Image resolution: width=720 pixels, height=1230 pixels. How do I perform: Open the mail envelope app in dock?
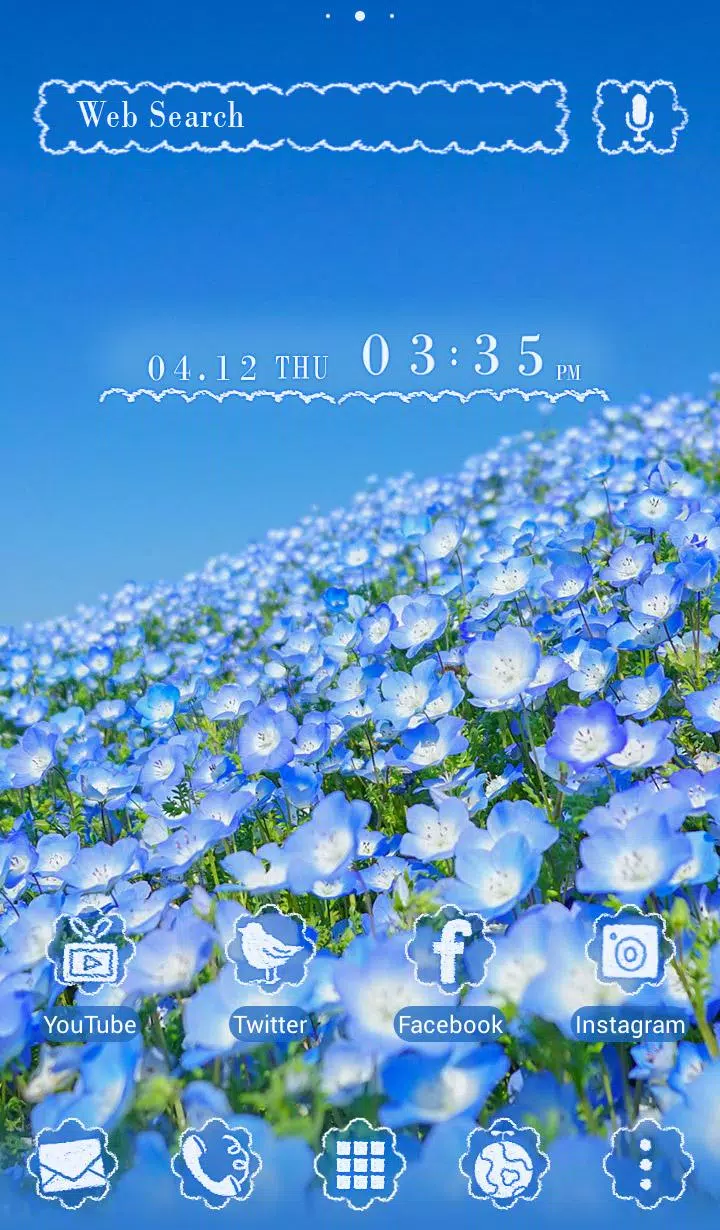[72, 1164]
